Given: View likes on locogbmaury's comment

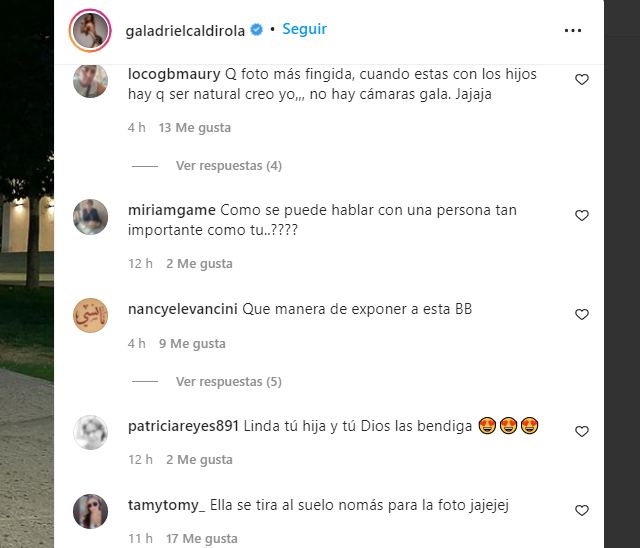Looking at the screenshot, I should coord(195,128).
